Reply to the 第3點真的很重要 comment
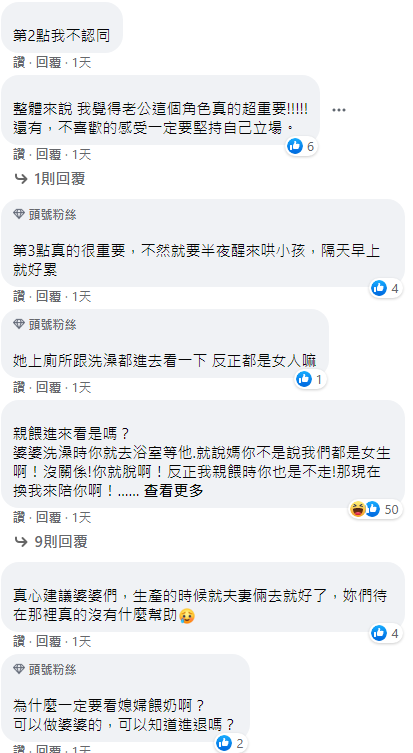 49,297
